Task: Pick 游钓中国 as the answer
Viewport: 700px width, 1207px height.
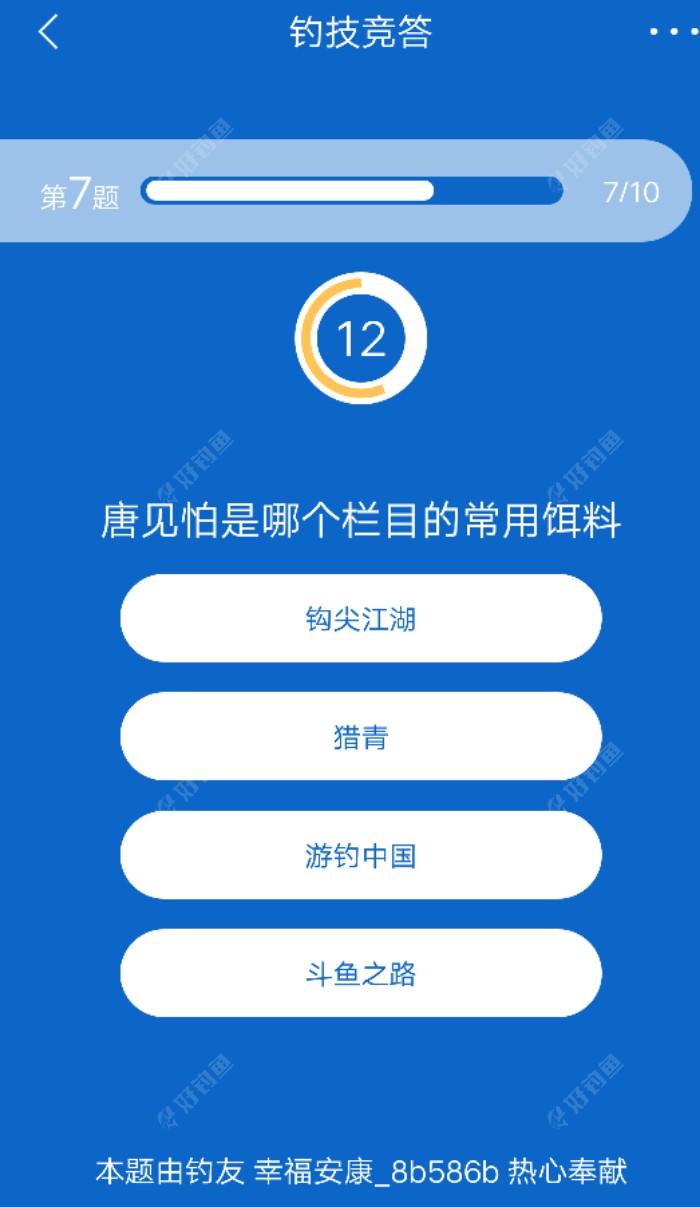Action: pos(360,855)
